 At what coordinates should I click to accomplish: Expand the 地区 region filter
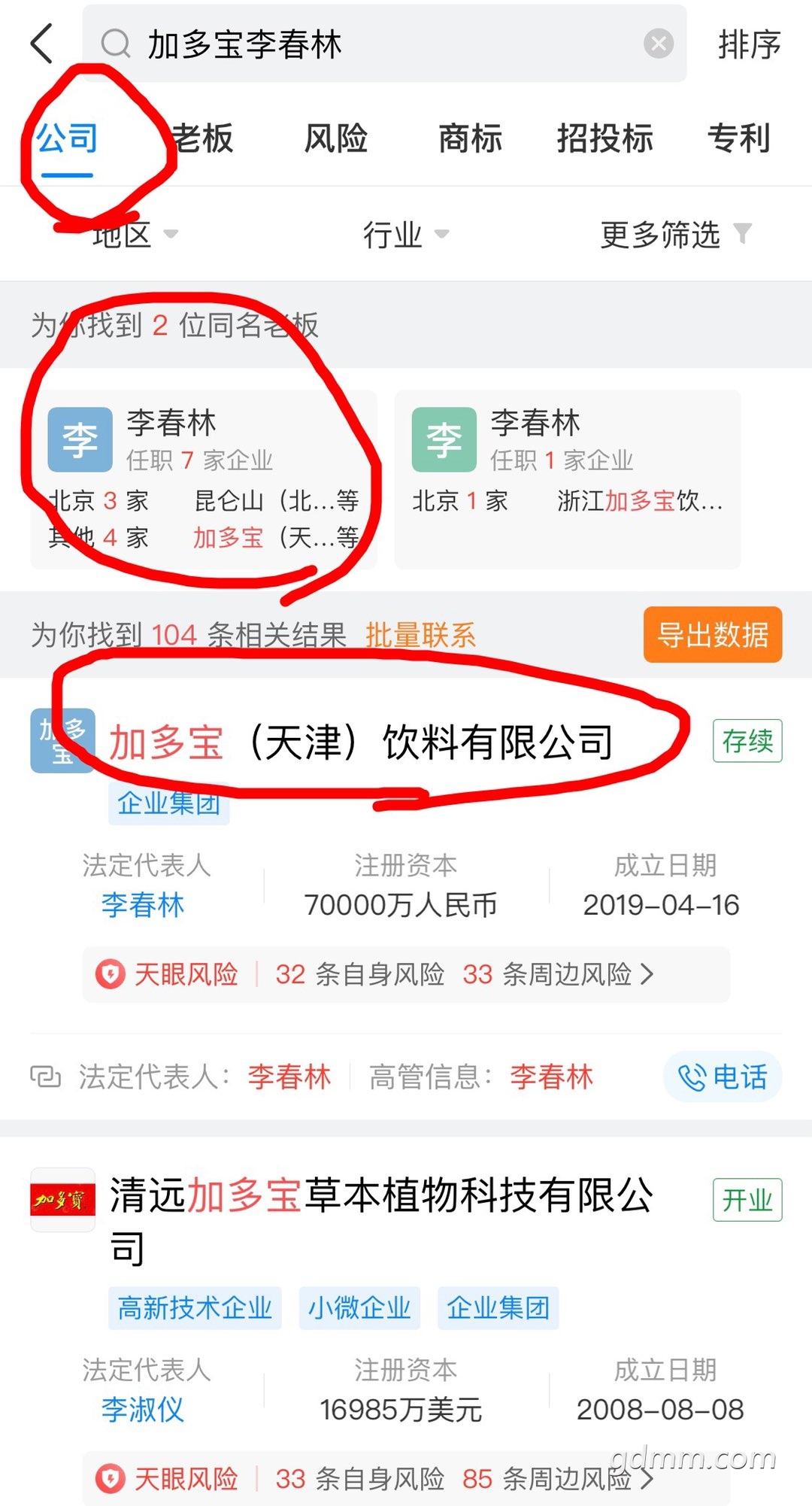click(x=134, y=235)
